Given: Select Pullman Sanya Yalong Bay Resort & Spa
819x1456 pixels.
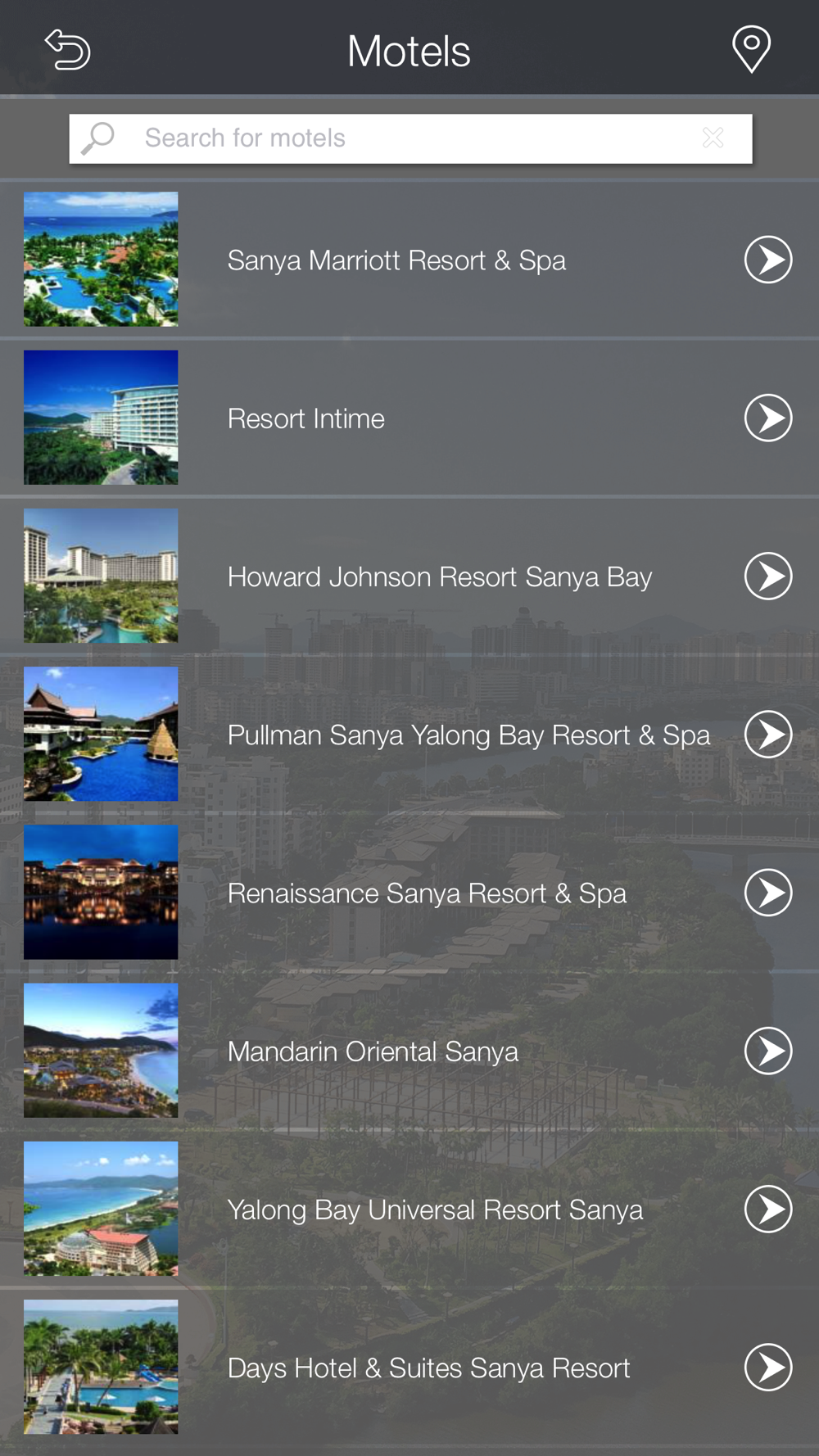Looking at the screenshot, I should [409, 734].
